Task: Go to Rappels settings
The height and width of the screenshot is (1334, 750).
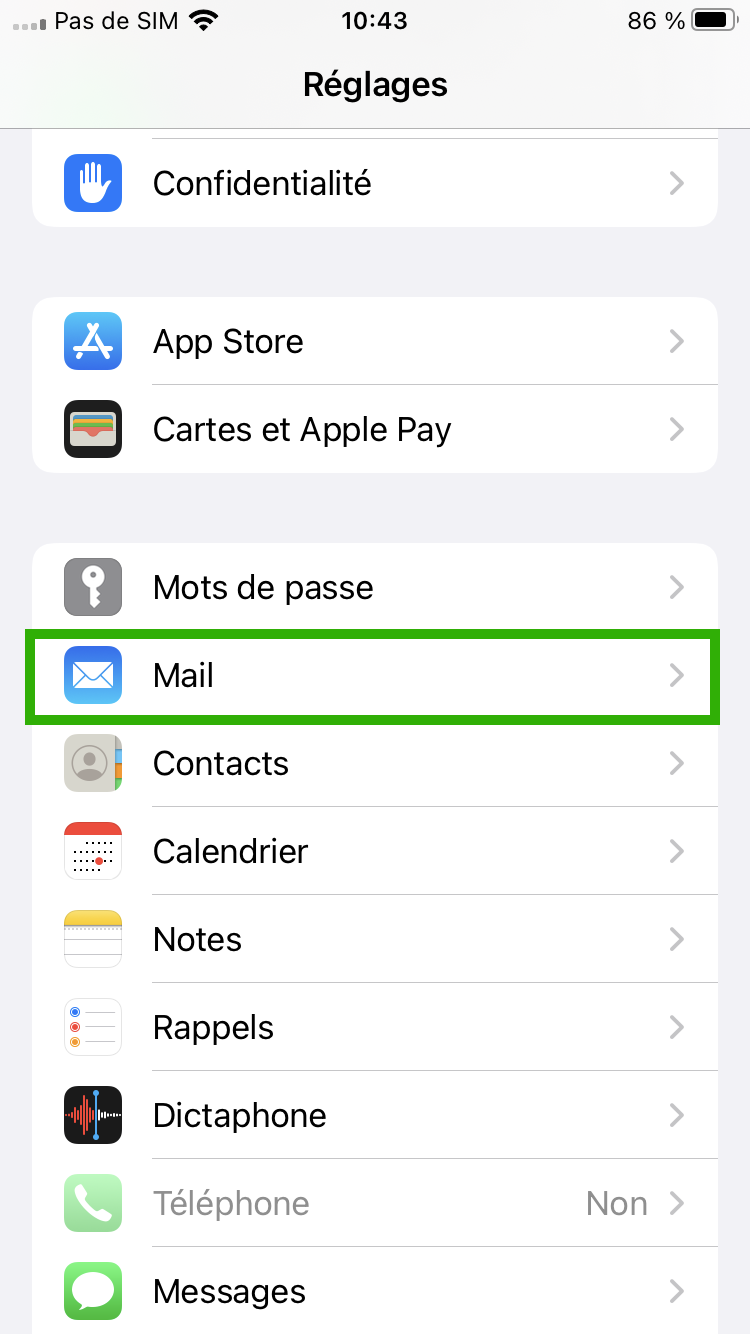Action: pos(375,1027)
